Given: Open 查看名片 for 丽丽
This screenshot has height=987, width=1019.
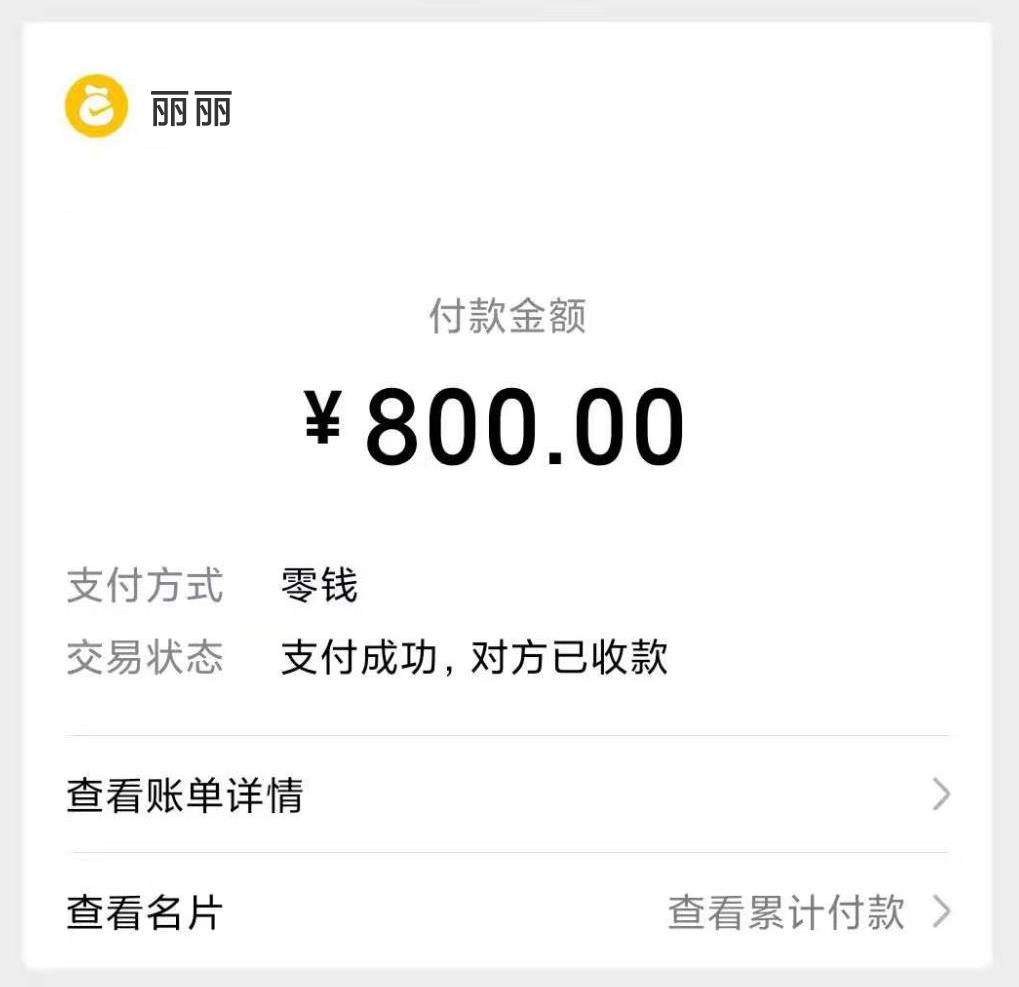Looking at the screenshot, I should 145,912.
